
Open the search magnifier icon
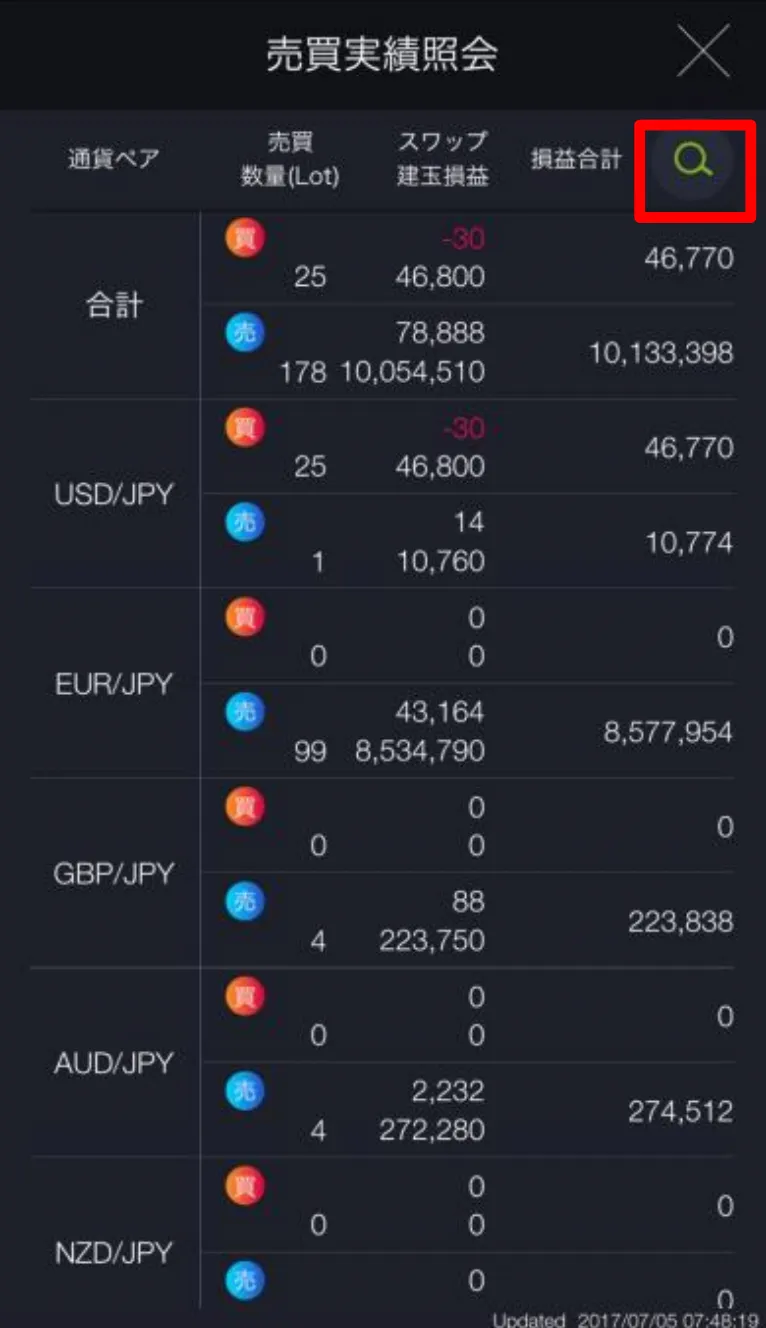click(693, 160)
